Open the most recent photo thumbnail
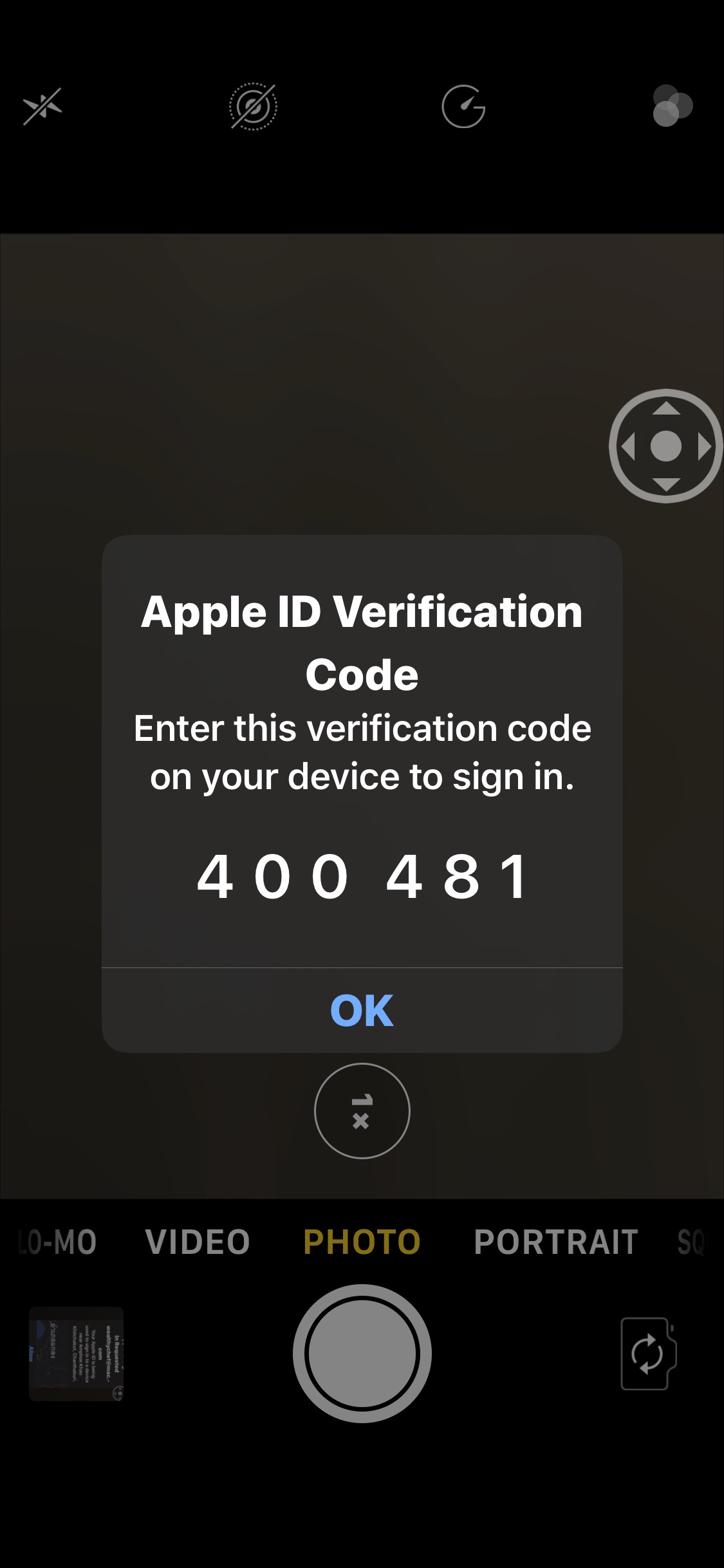The height and width of the screenshot is (1568, 724). 76,1353
